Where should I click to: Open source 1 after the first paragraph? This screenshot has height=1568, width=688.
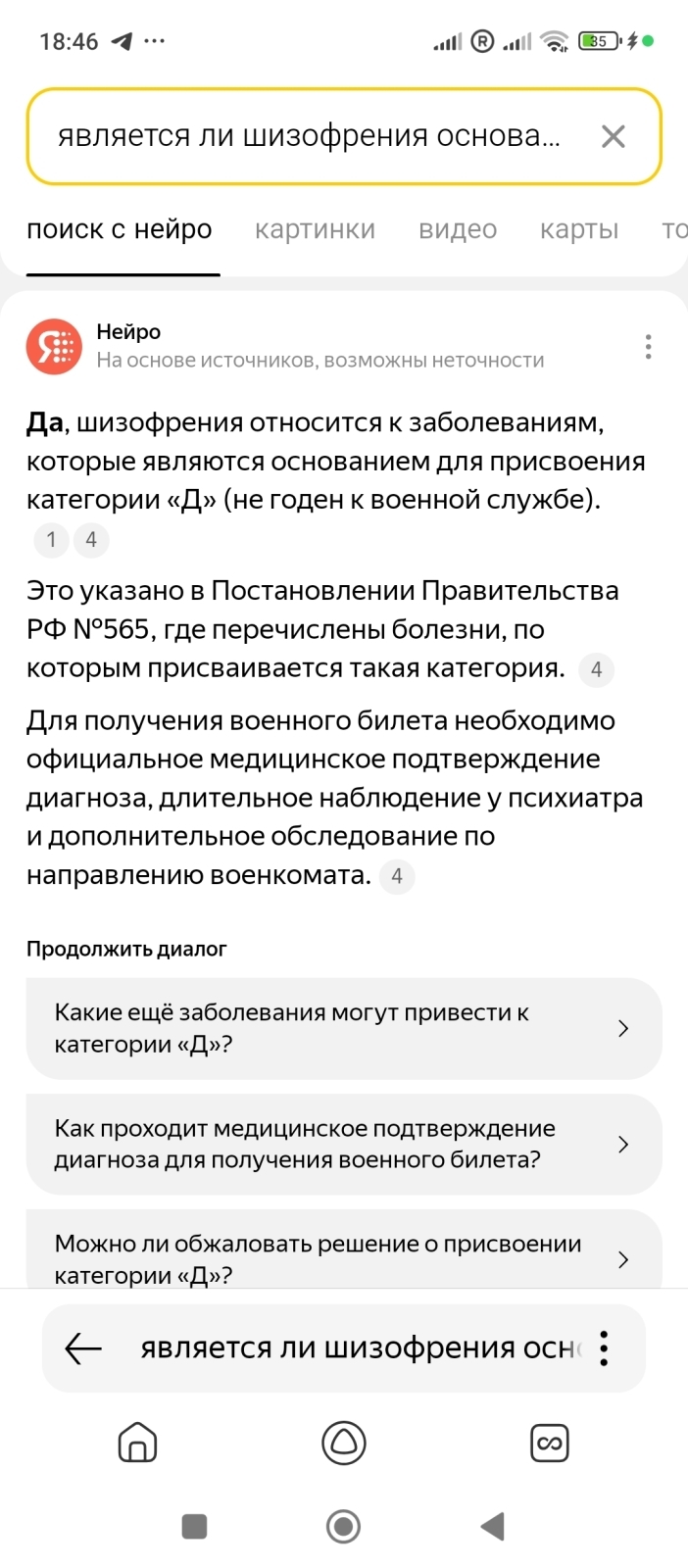pos(51,539)
